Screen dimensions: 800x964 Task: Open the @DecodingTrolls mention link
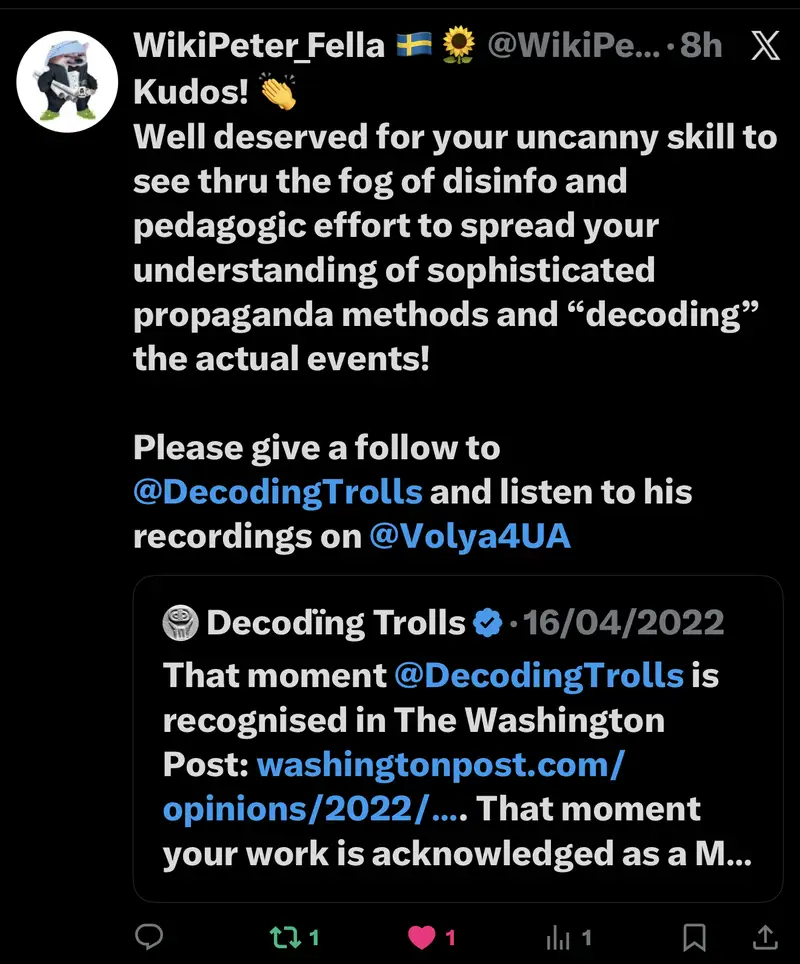278,492
